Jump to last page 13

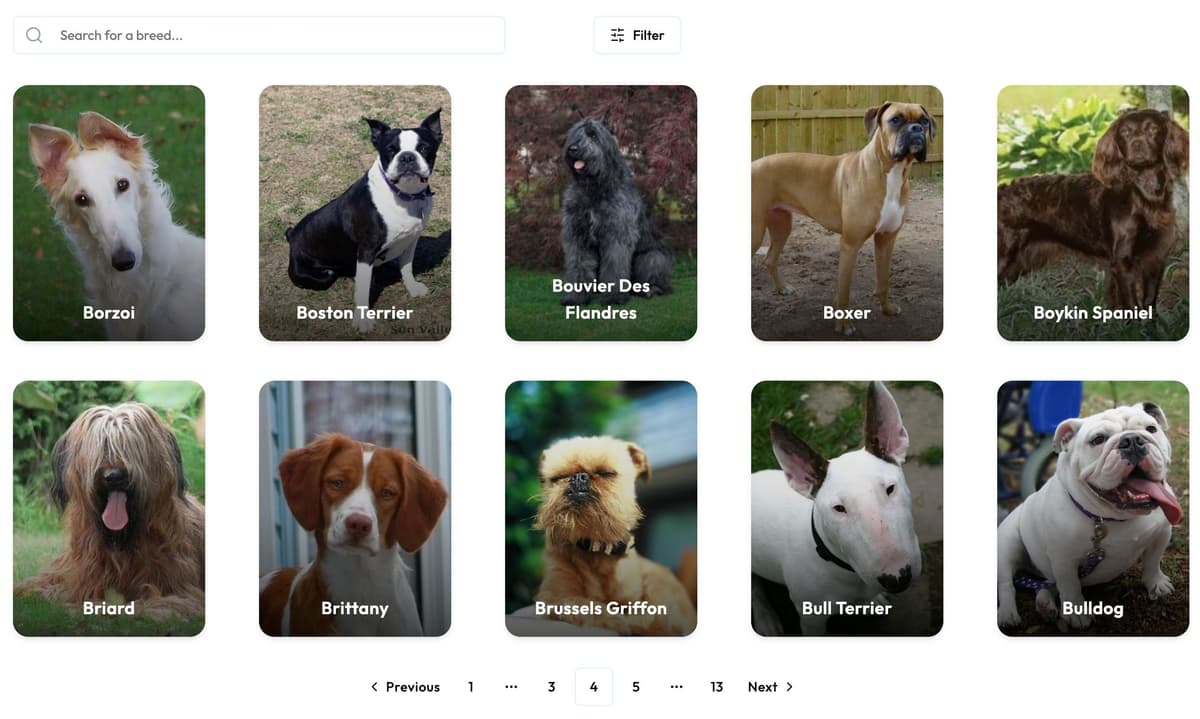(716, 687)
